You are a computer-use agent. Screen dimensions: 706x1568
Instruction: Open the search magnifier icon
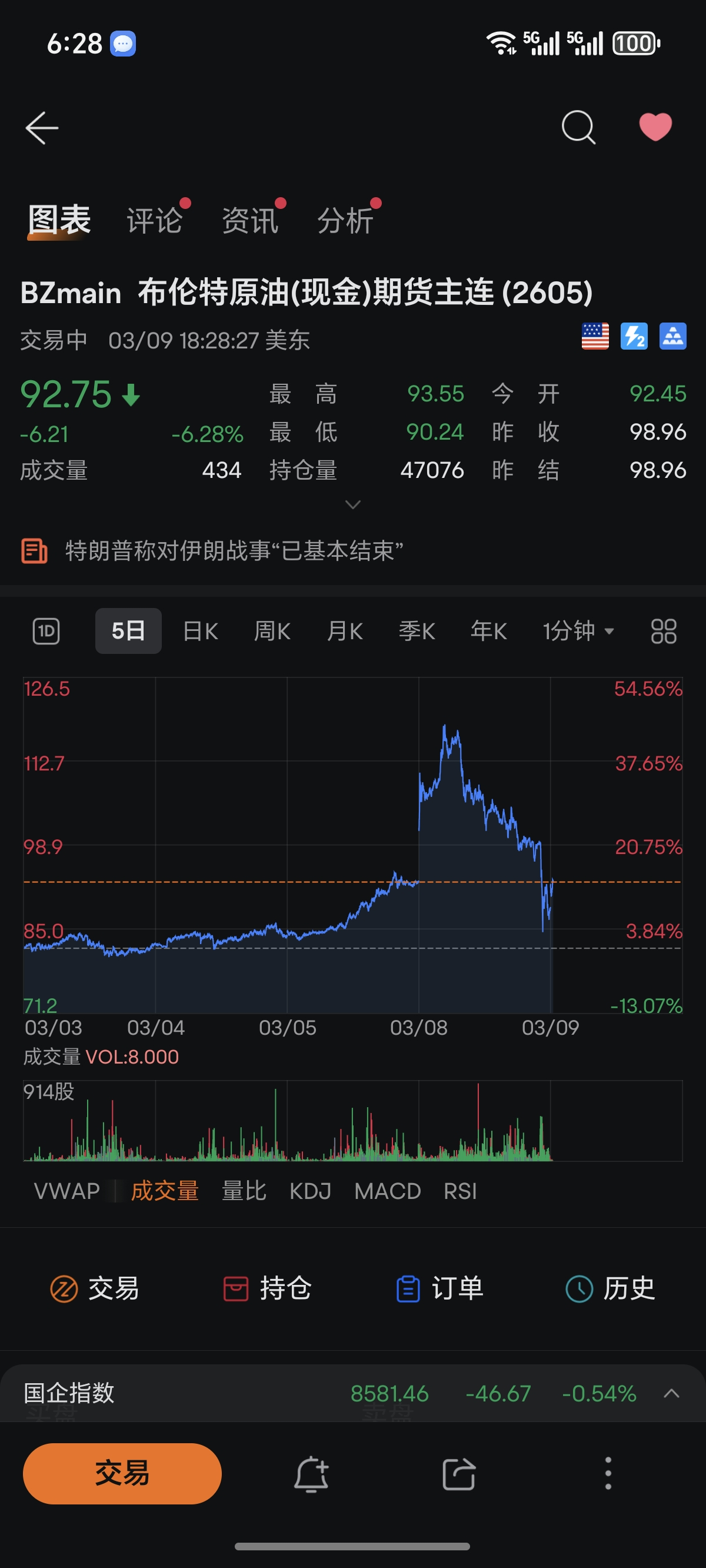coord(578,127)
